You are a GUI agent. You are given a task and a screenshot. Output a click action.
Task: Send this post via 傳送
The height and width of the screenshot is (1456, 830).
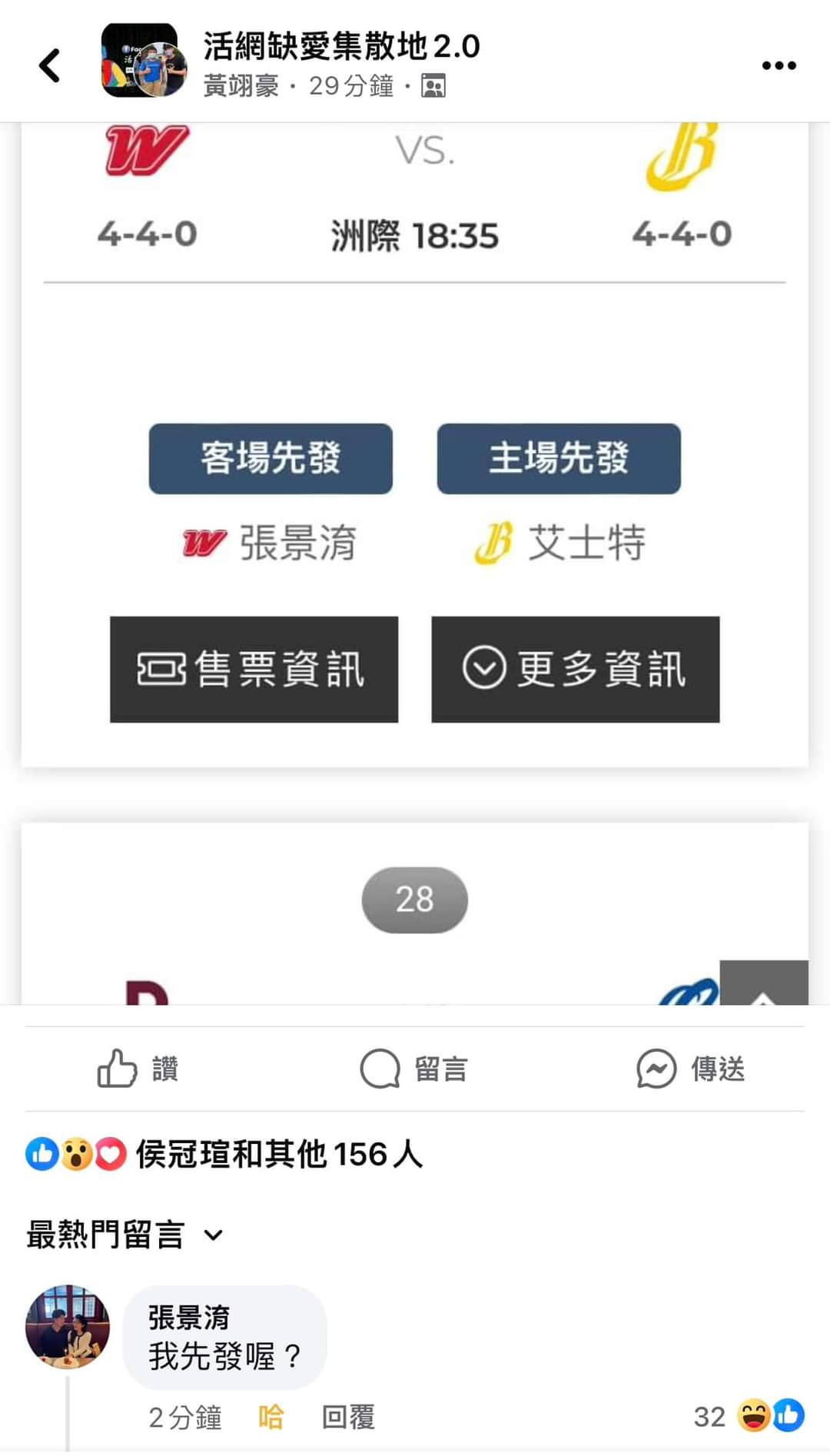[x=691, y=1069]
